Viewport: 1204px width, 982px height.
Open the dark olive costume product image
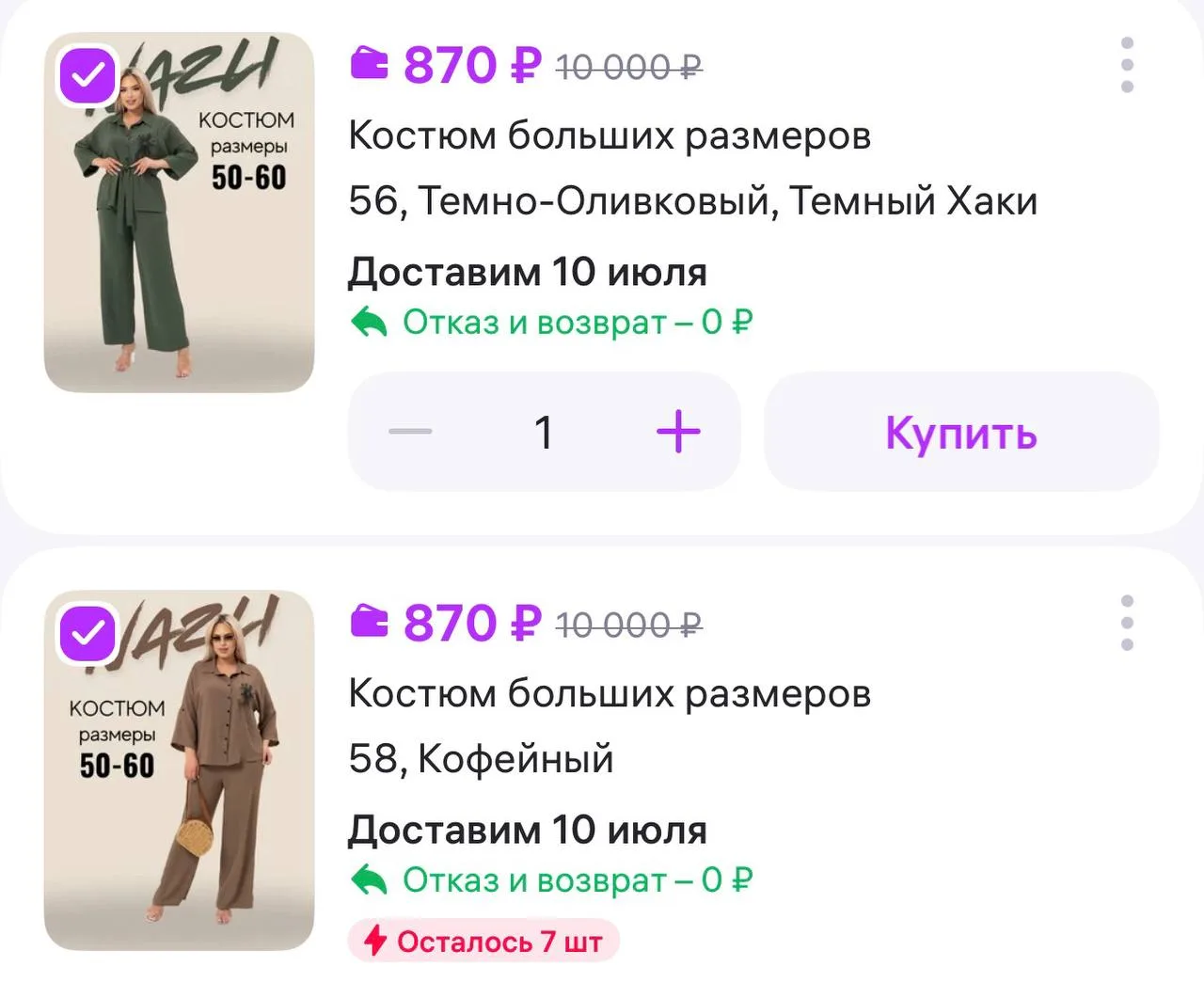[179, 213]
